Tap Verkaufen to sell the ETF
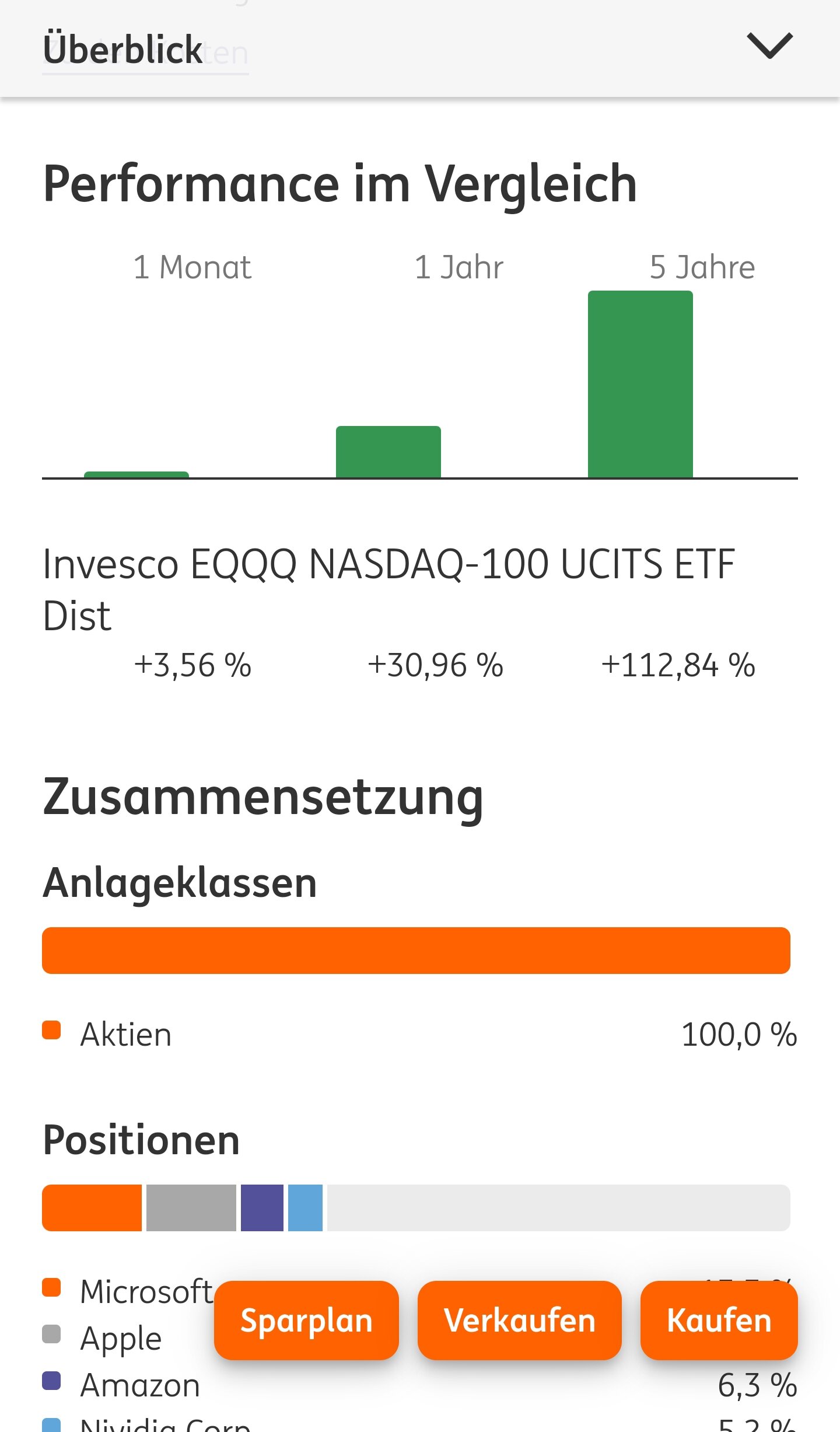The height and width of the screenshot is (1432, 840). coord(519,1321)
